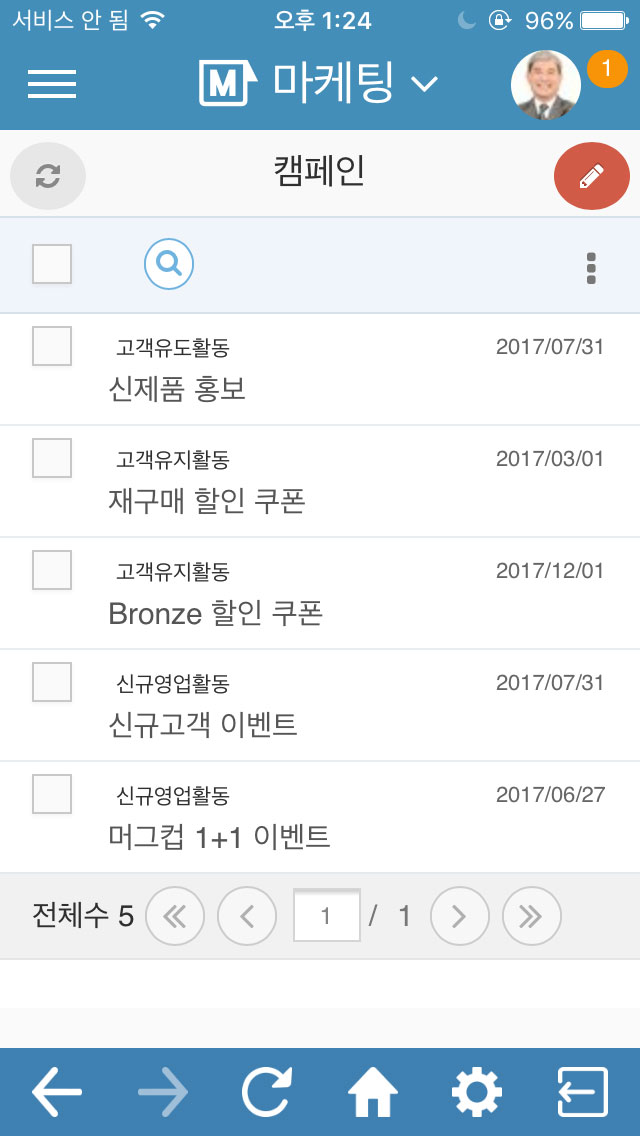Tap the page number input field
This screenshot has width=640, height=1136.
coord(327,916)
